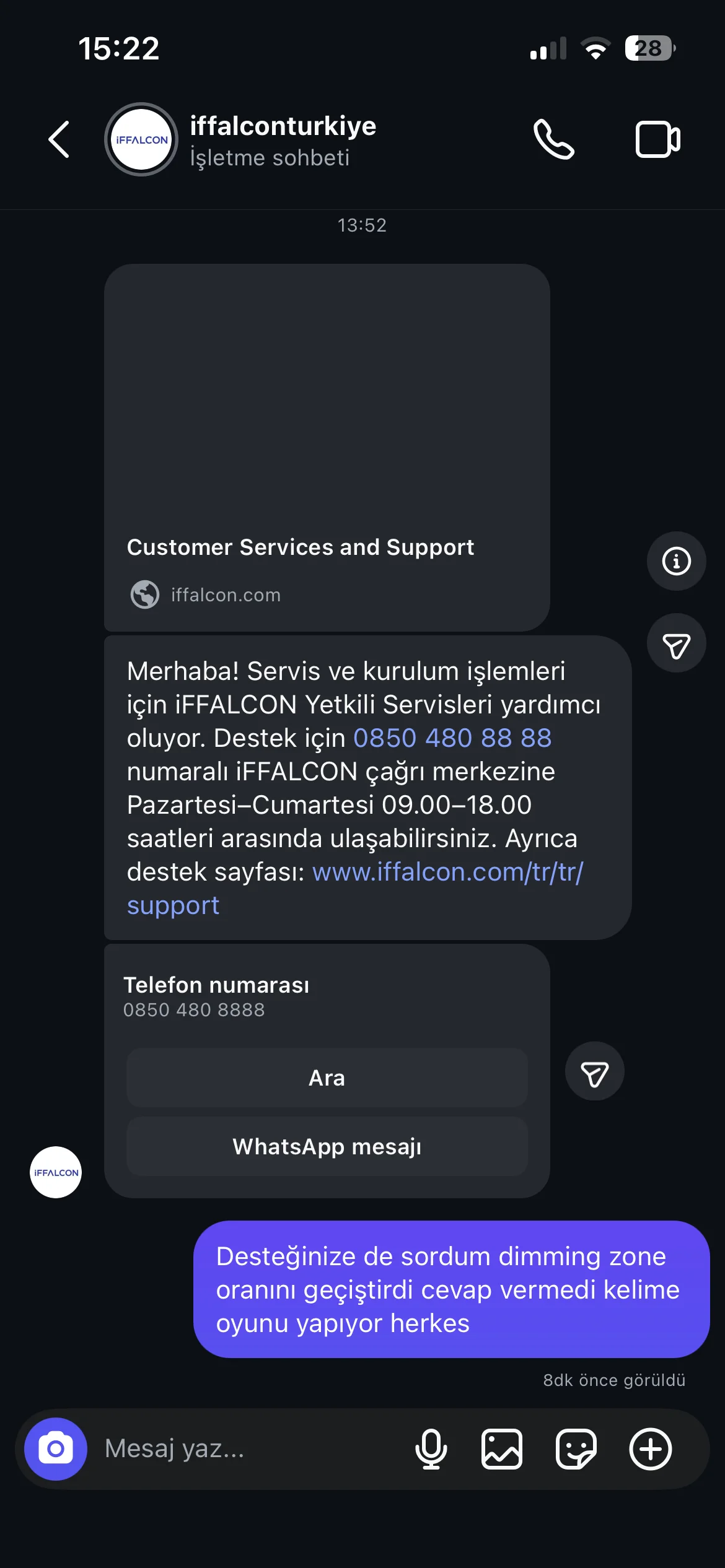Open iffalconturkiye profile from the header

coord(283,140)
